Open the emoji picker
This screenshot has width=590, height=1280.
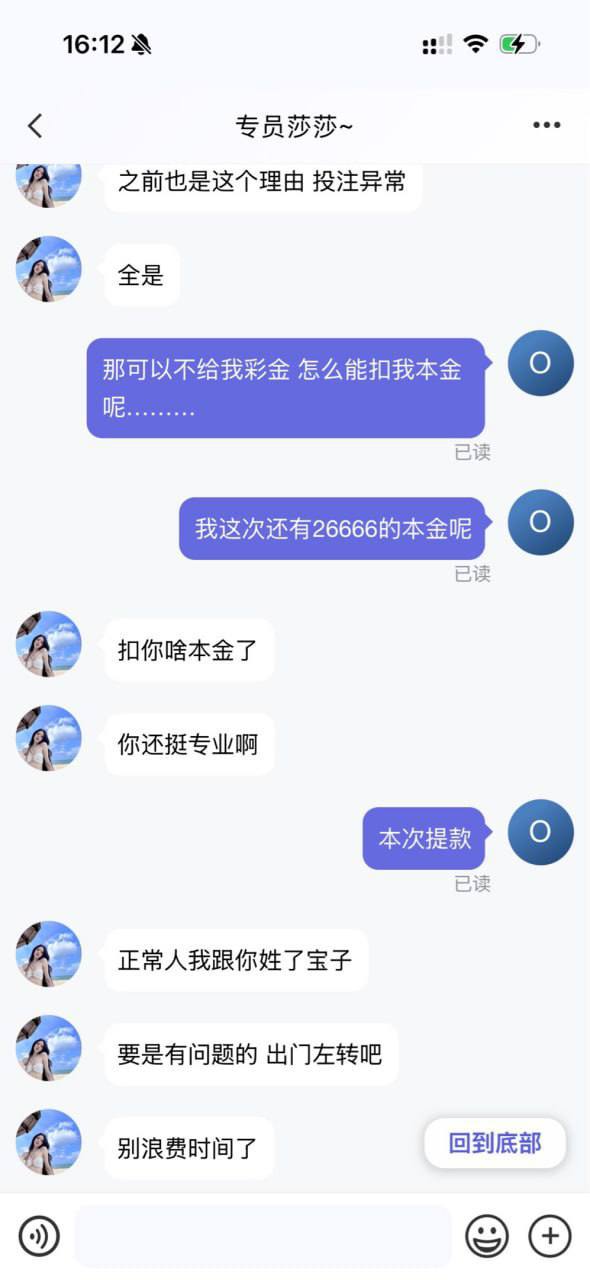(487, 1236)
